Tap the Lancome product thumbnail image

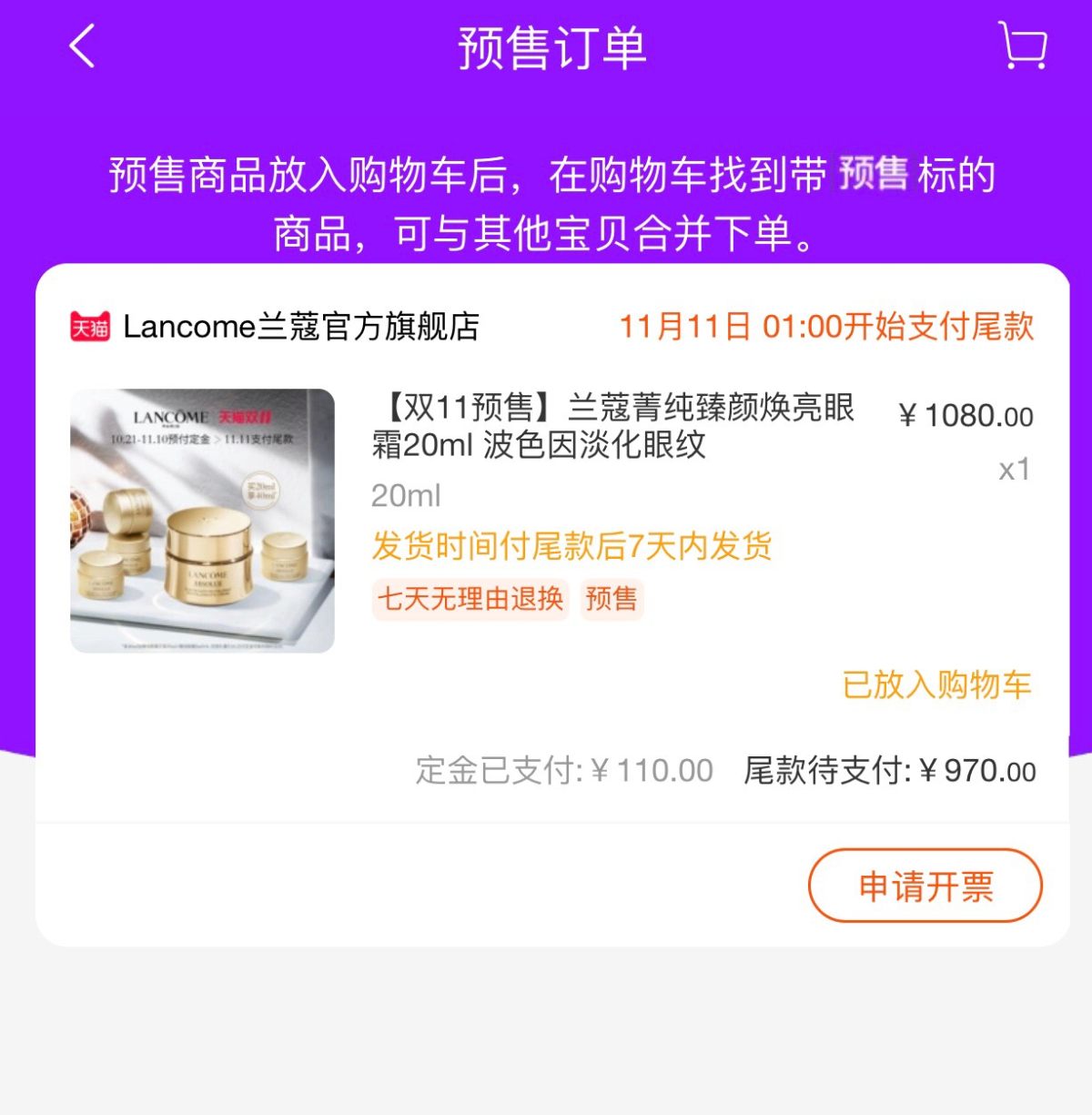click(x=202, y=521)
